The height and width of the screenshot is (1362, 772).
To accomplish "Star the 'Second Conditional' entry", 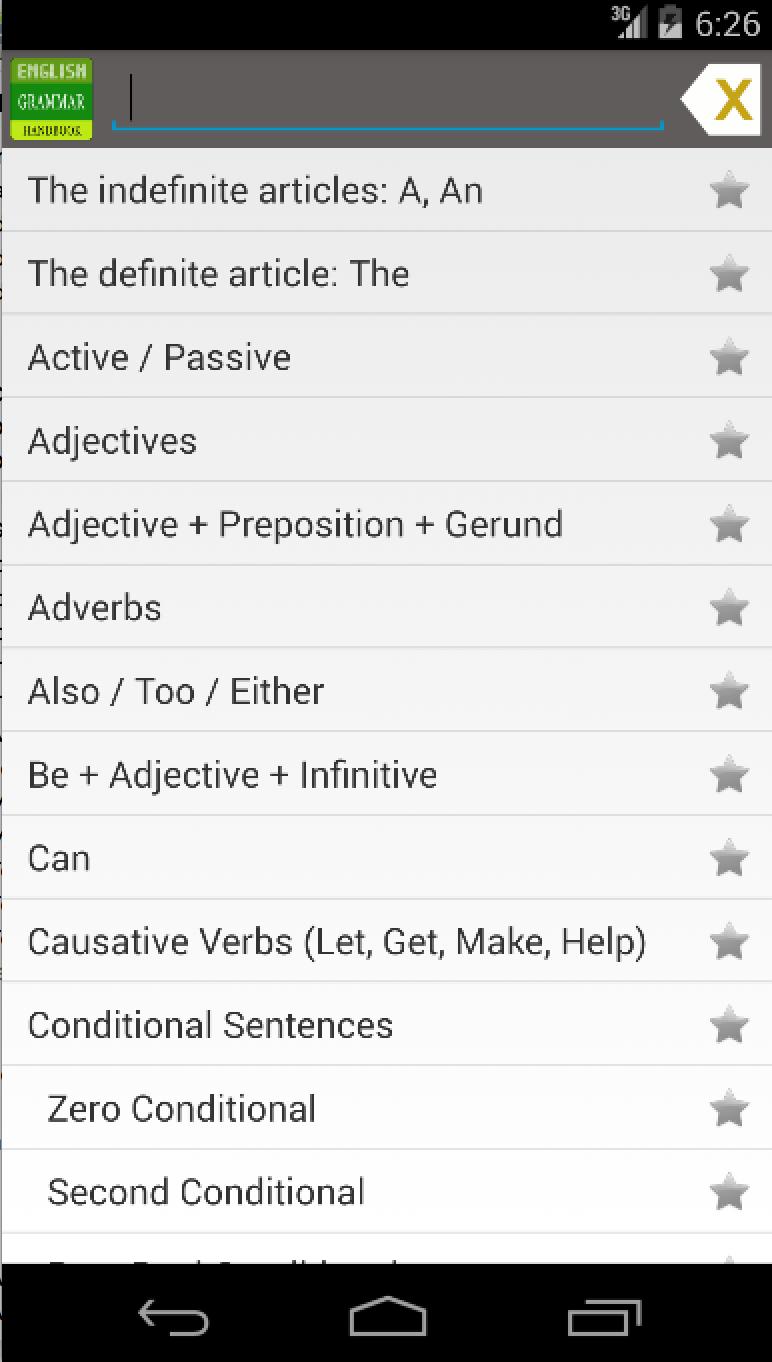I will click(729, 1191).
